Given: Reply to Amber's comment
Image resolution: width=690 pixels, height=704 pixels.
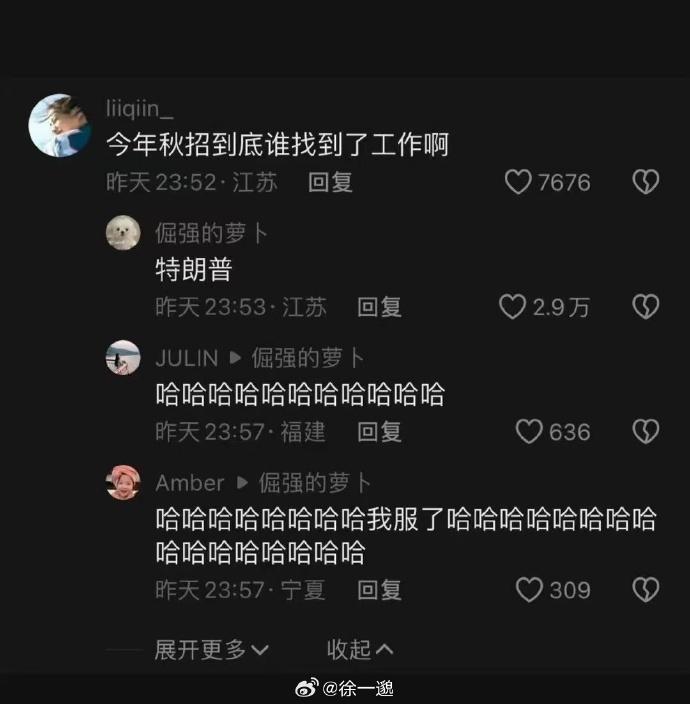Looking at the screenshot, I should pyautogui.click(x=380, y=590).
